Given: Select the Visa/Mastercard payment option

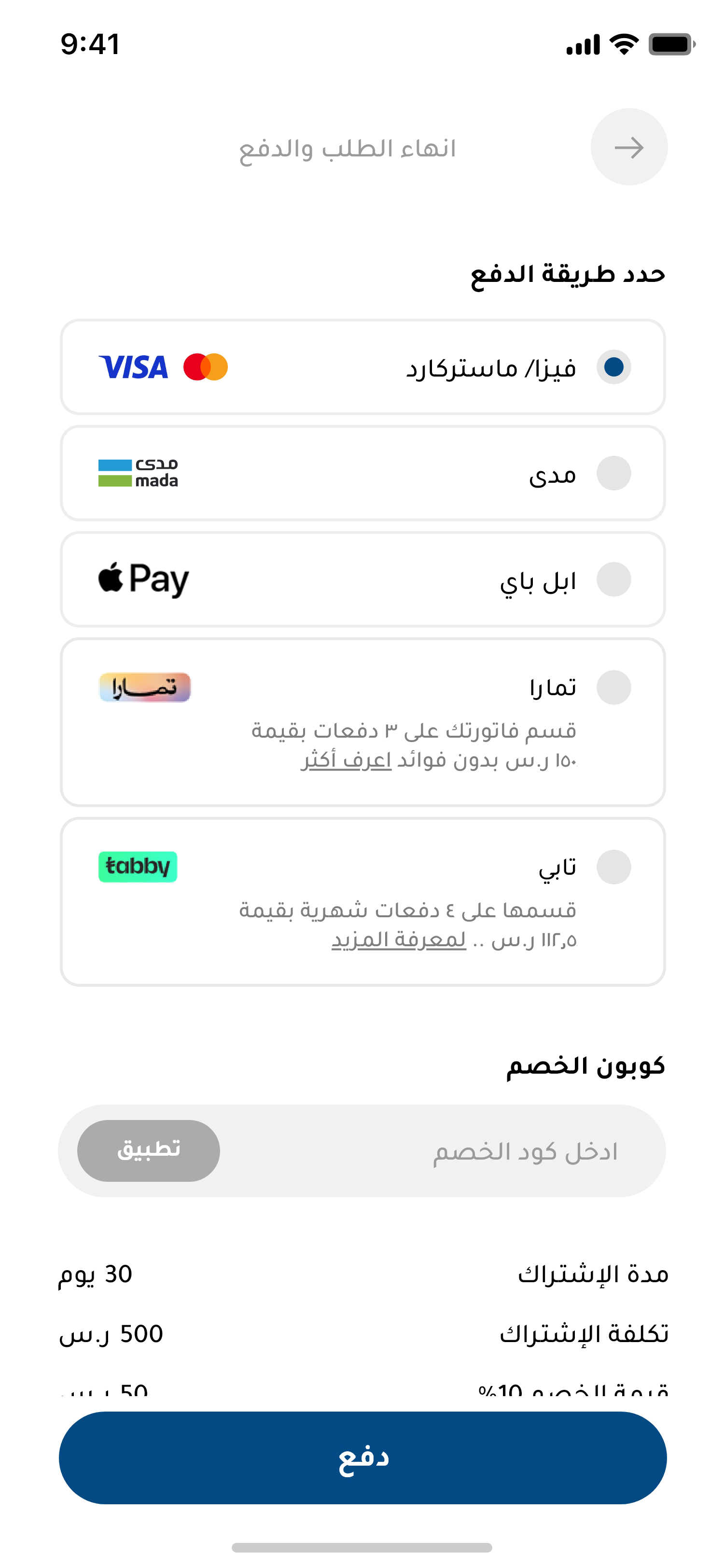Looking at the screenshot, I should click(362, 367).
